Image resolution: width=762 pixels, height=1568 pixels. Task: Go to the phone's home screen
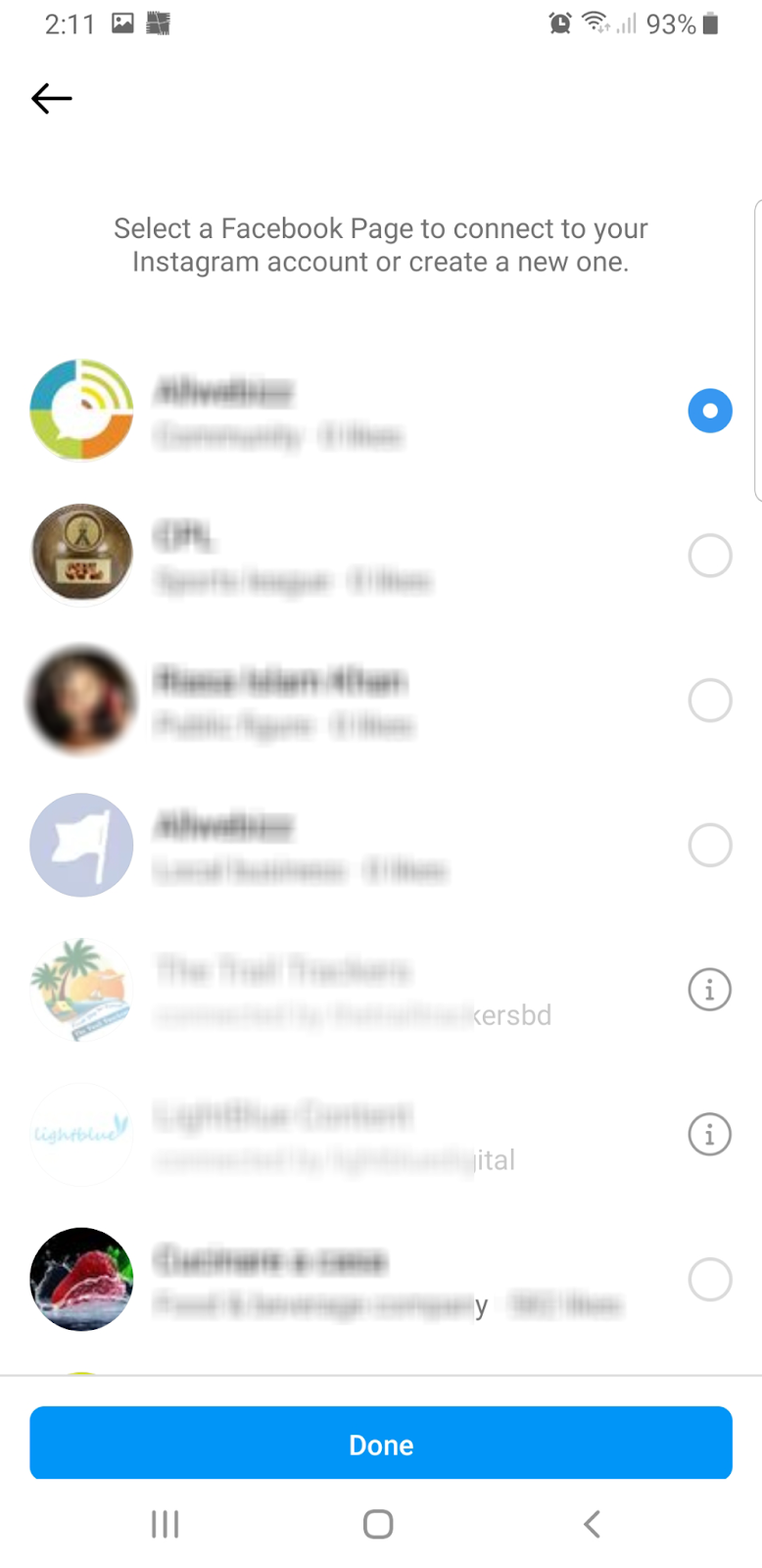point(378,1524)
